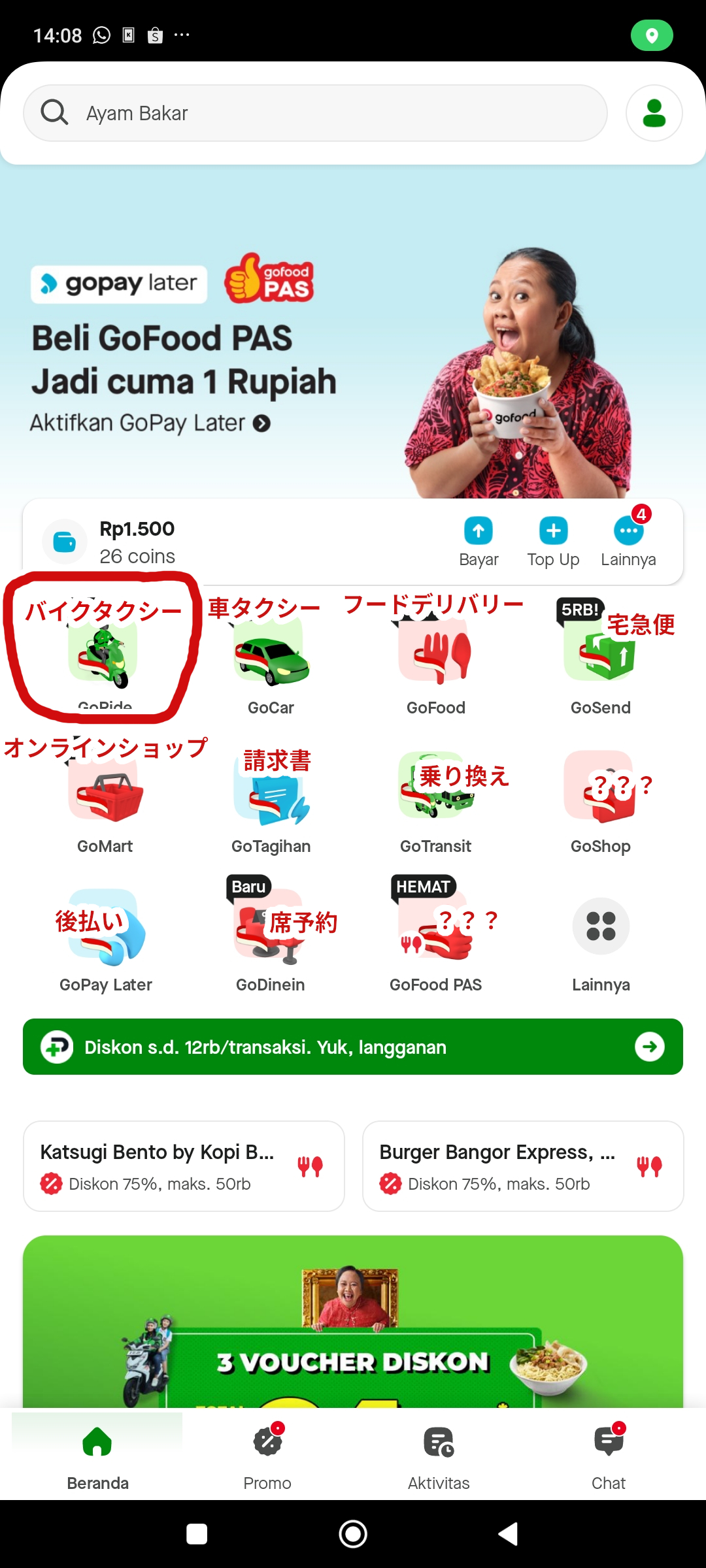Open Burger Bangor Express promo card

point(523,1166)
